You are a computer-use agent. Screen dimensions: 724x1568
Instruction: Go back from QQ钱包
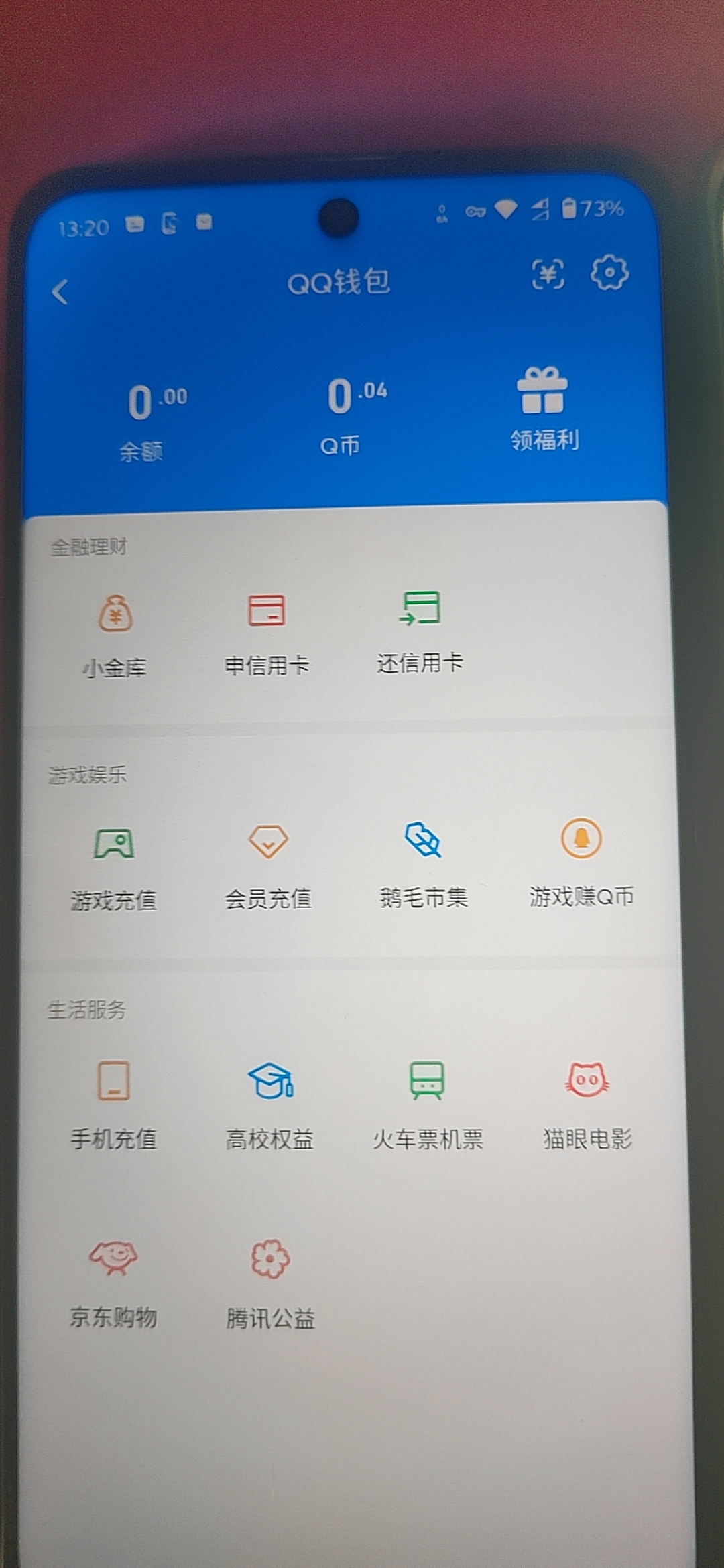point(60,292)
